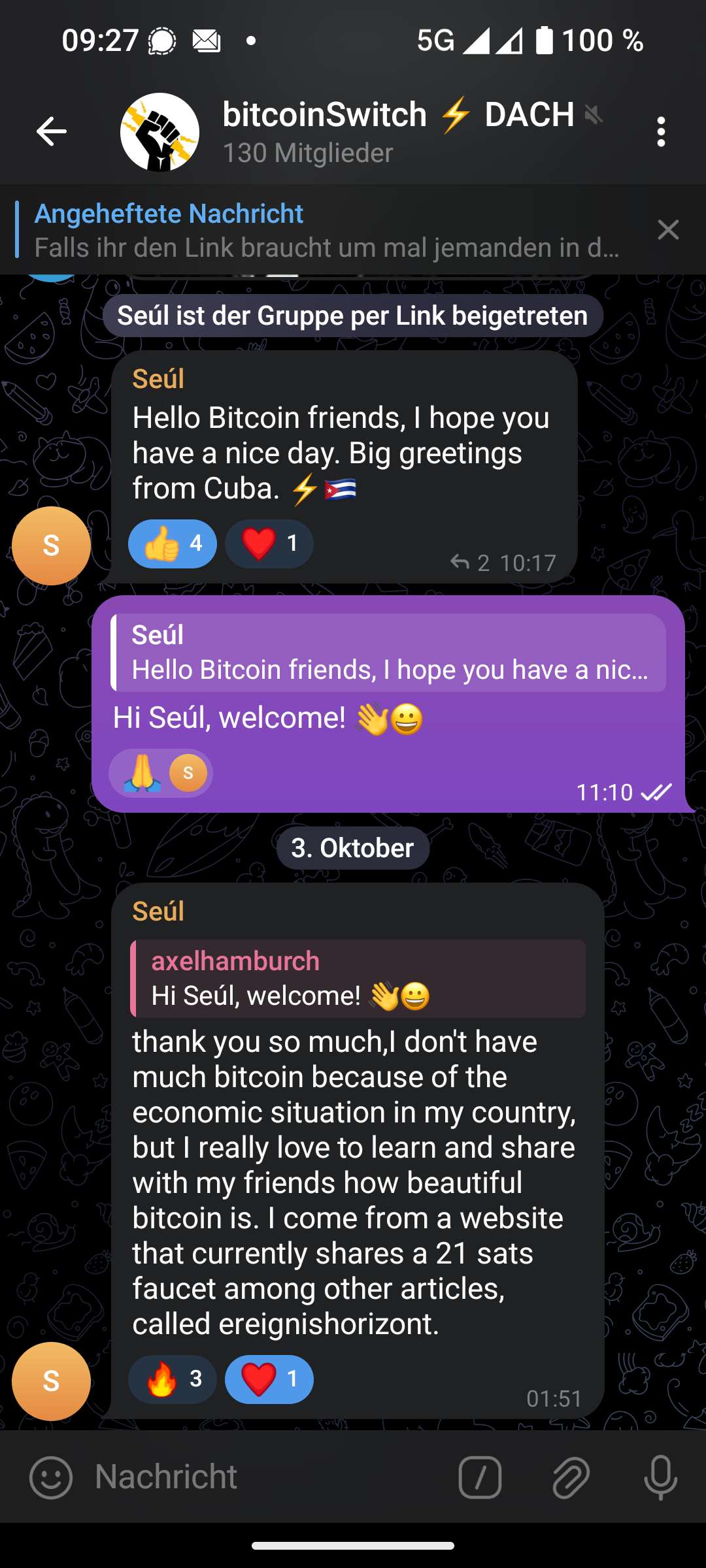Go back to the chat list
The image size is (706, 1568).
[x=51, y=132]
